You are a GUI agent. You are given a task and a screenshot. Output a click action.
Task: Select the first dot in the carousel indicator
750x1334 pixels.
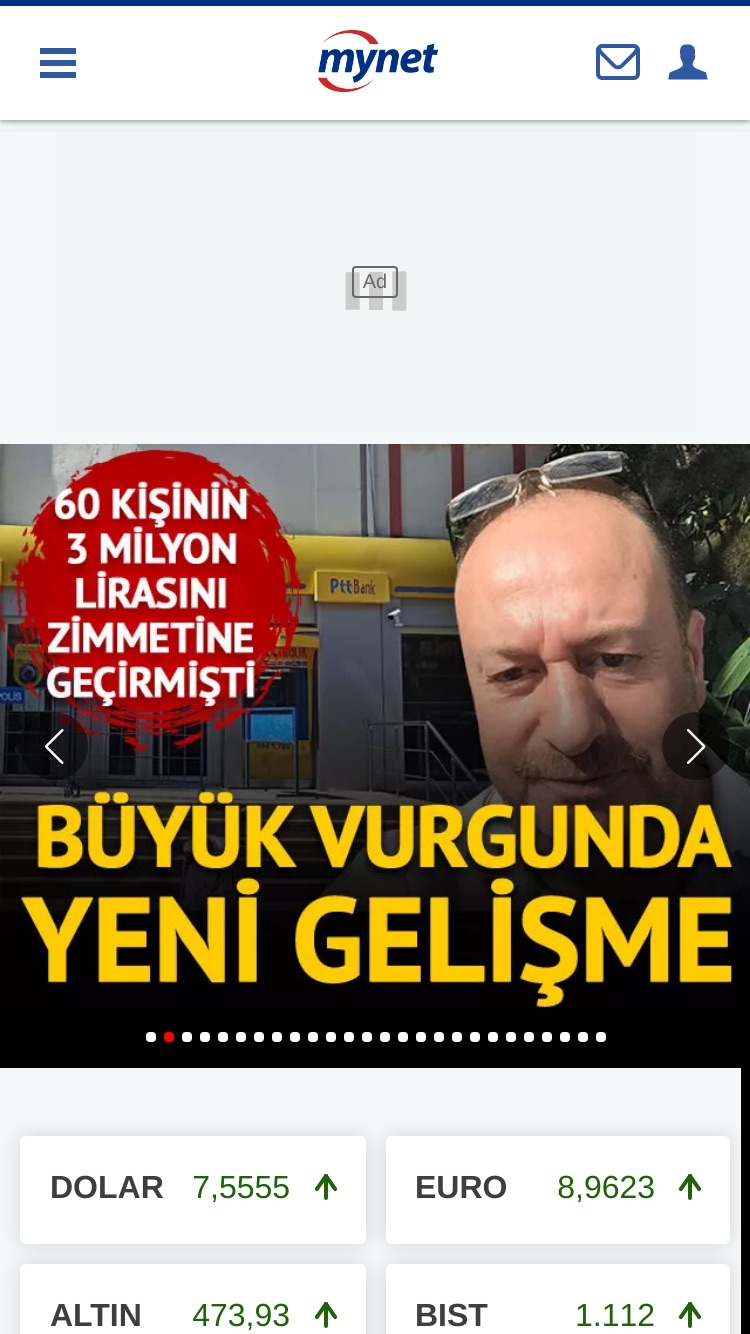151,1037
